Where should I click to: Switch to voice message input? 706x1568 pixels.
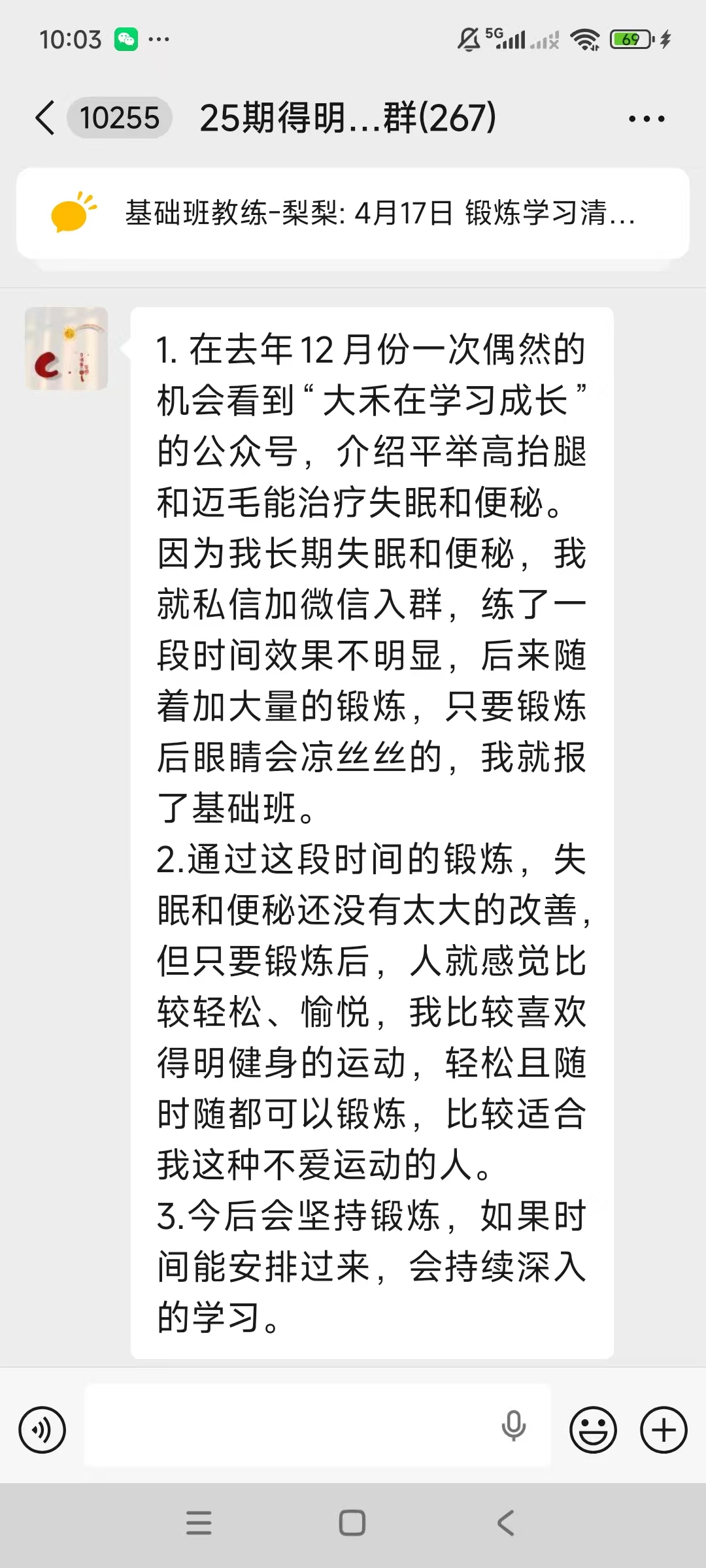[x=42, y=1429]
